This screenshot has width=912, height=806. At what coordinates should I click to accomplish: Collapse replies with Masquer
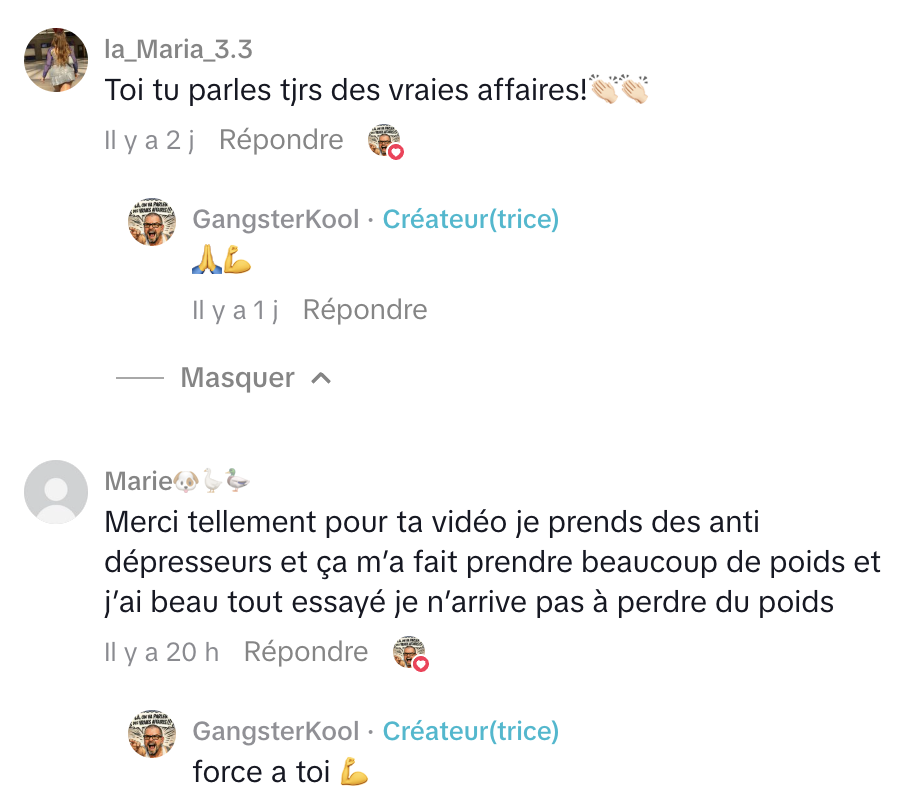(x=255, y=378)
